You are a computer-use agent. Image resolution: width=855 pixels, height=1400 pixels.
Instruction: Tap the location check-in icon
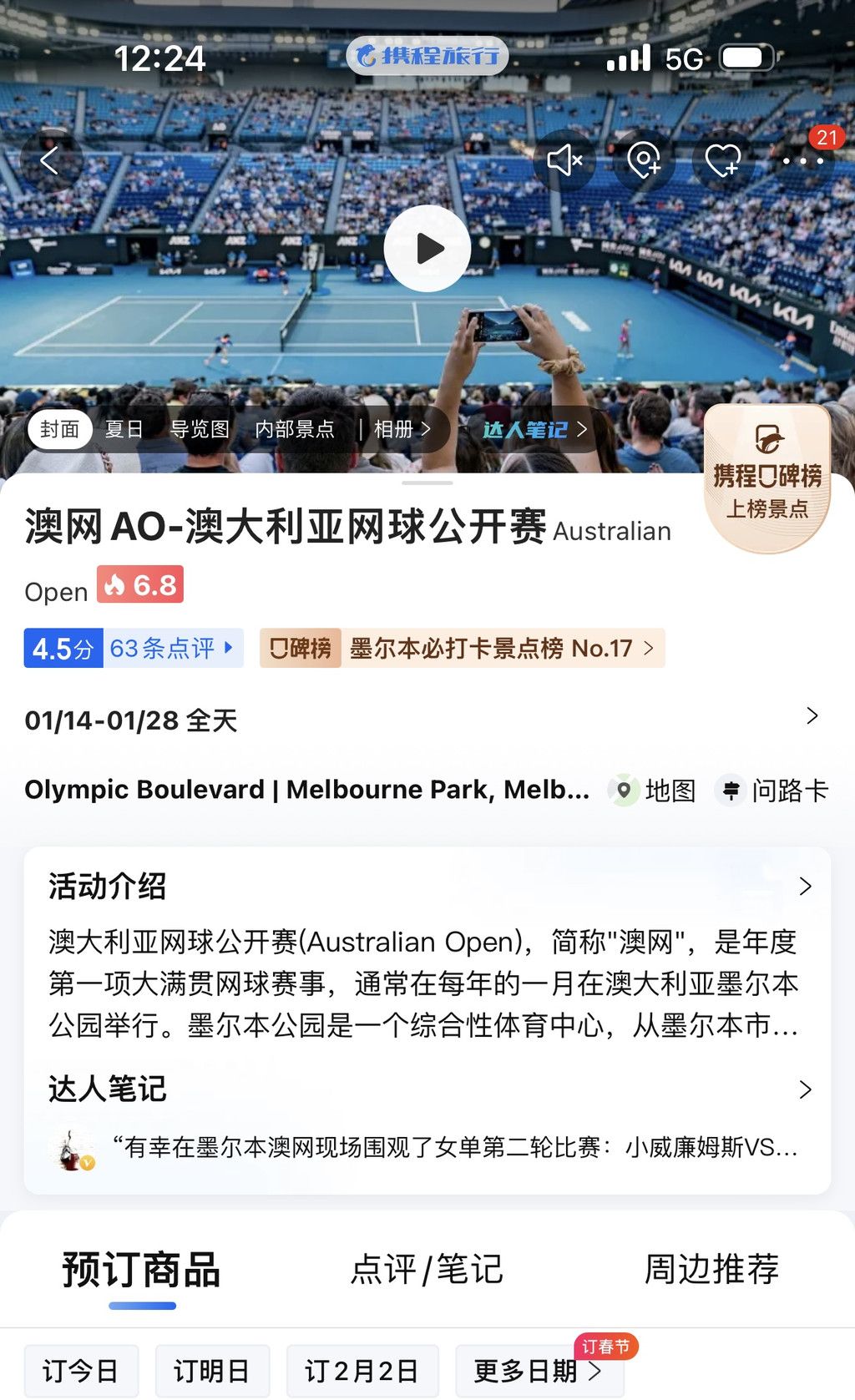(x=644, y=159)
